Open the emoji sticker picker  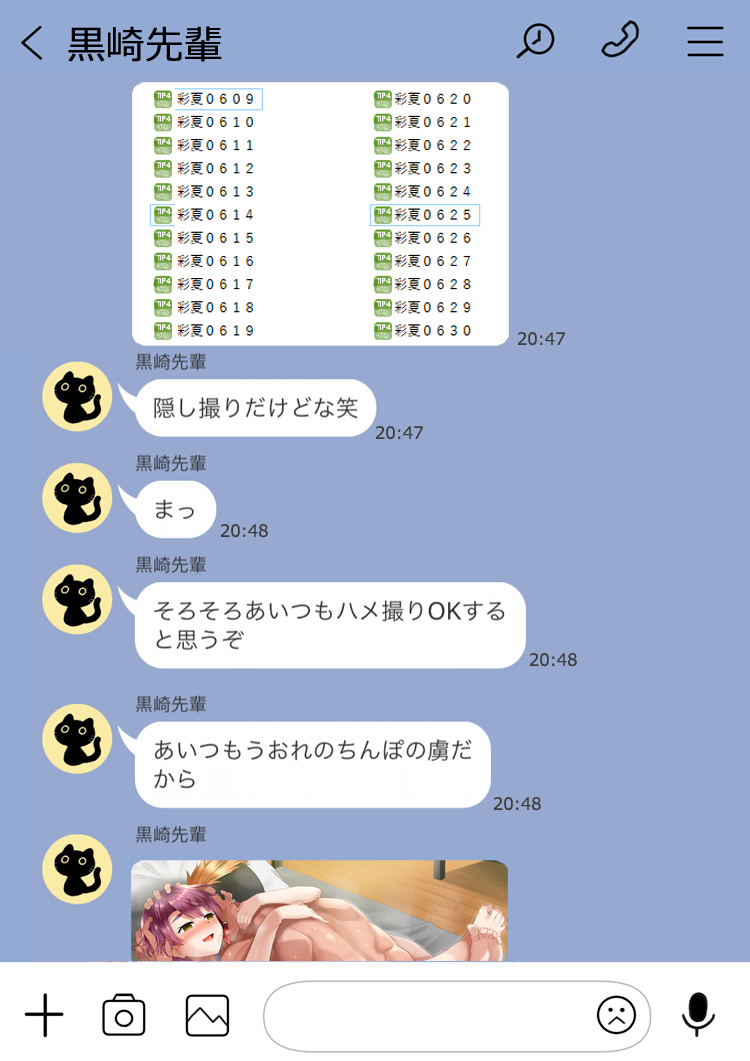(x=616, y=1016)
